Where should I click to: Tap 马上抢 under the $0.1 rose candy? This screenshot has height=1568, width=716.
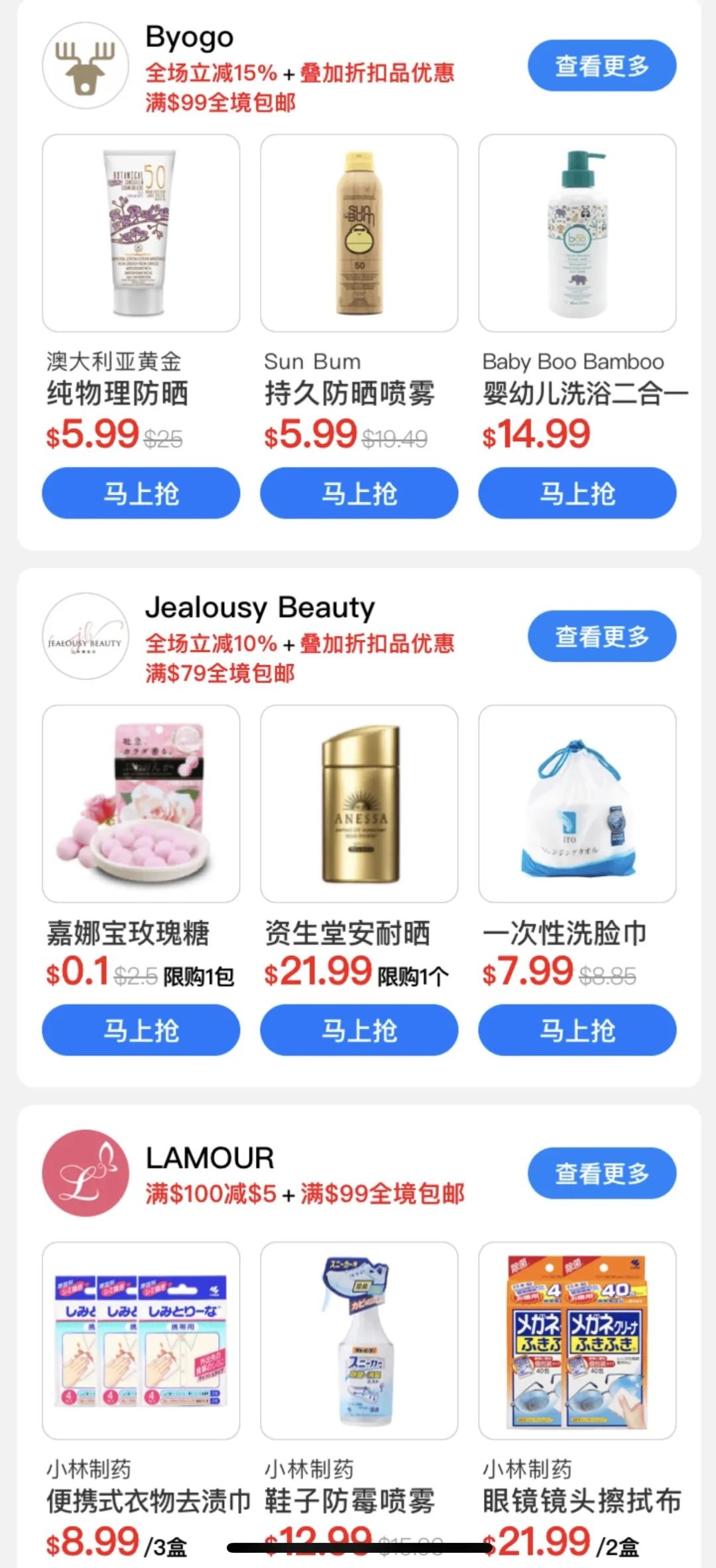coord(140,1029)
